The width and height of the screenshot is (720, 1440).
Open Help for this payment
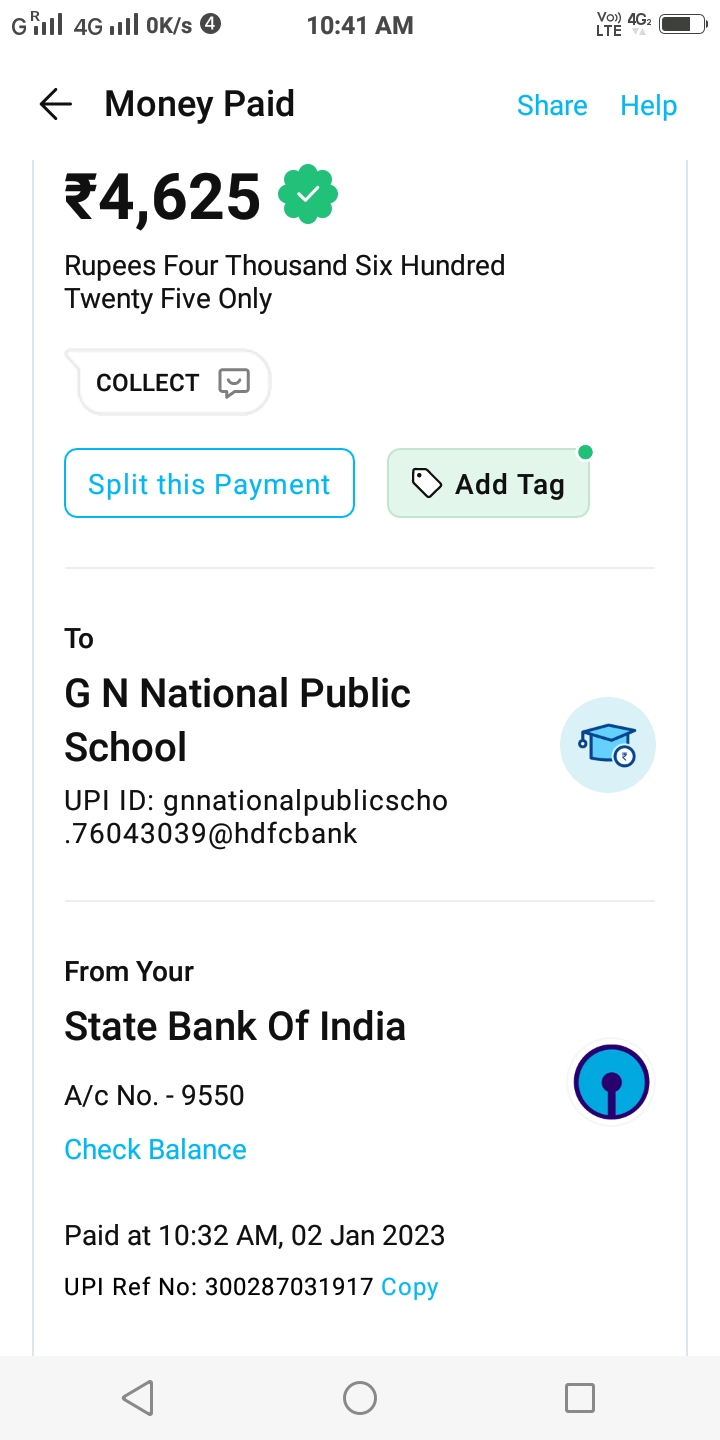pyautogui.click(x=648, y=106)
